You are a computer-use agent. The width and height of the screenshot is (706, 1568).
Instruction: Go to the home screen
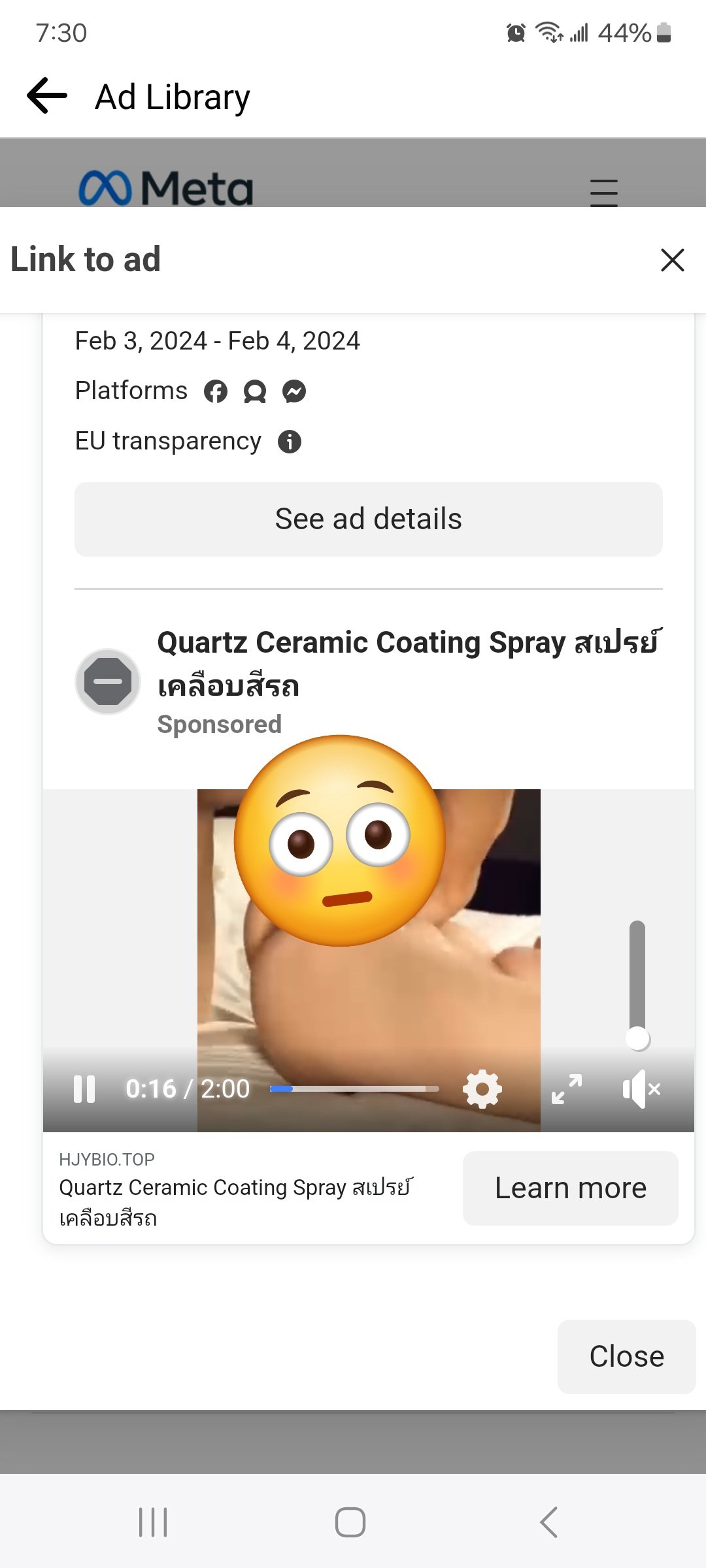(x=350, y=1522)
